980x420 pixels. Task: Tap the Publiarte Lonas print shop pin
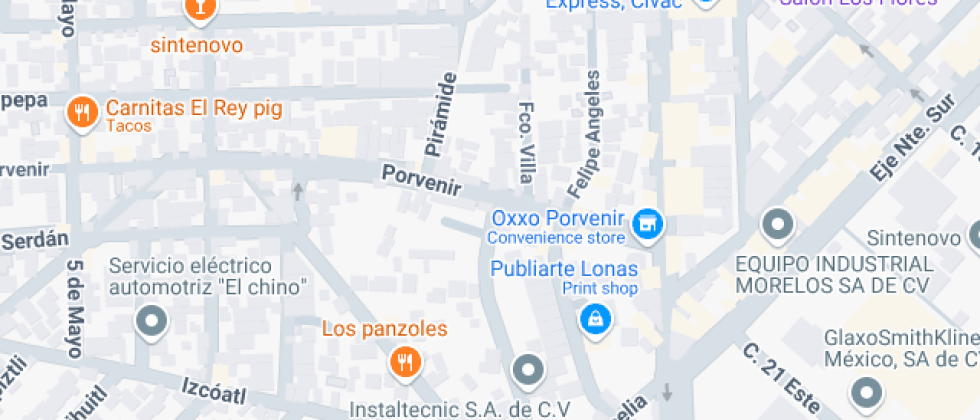596,320
